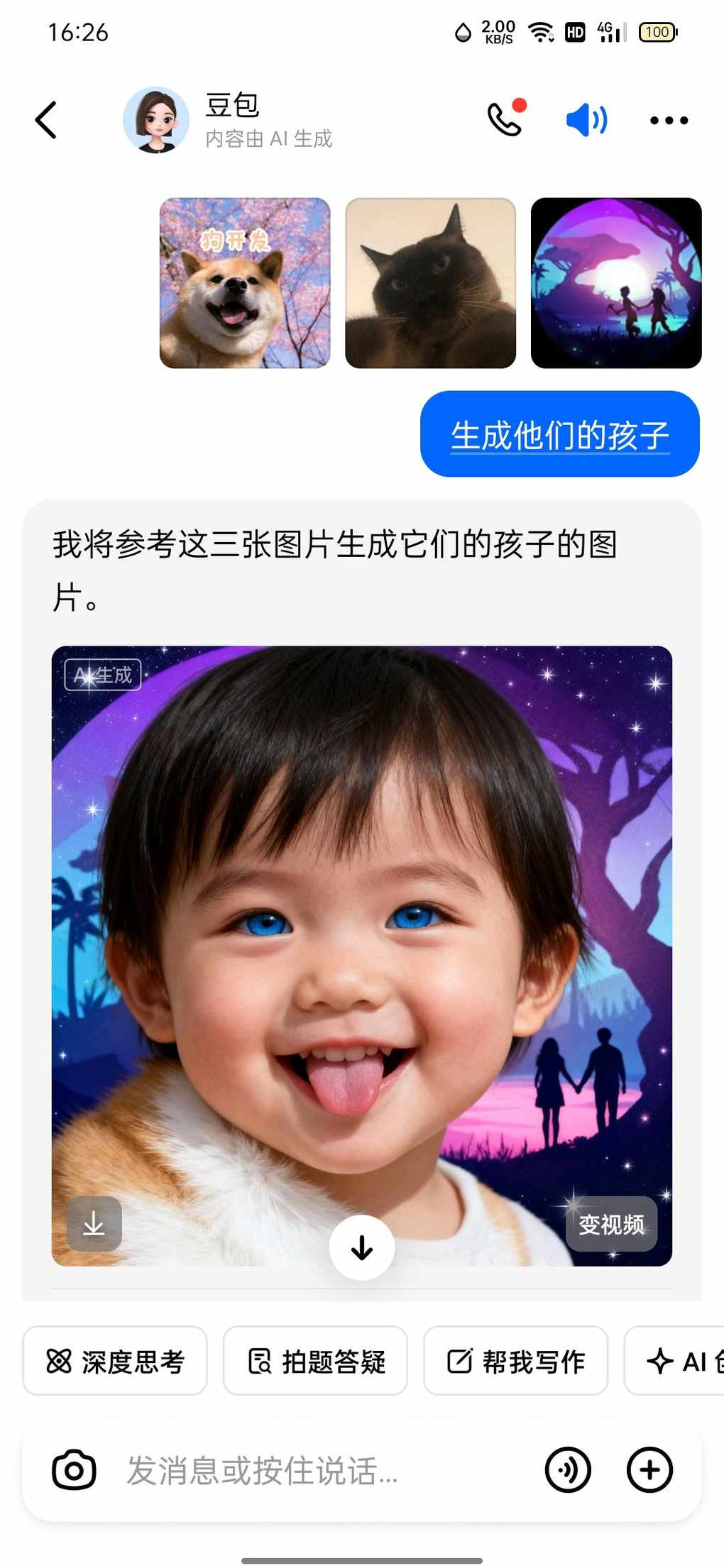Open the Siamese cat image thumbnail
This screenshot has height=1568, width=724.
point(430,283)
